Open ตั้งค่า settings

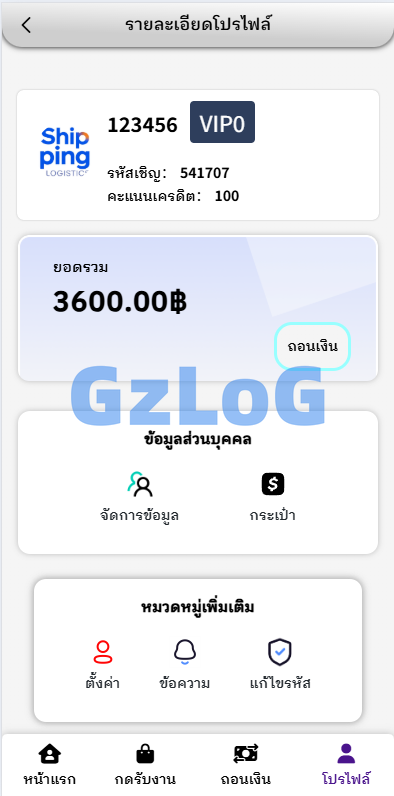[x=103, y=665]
